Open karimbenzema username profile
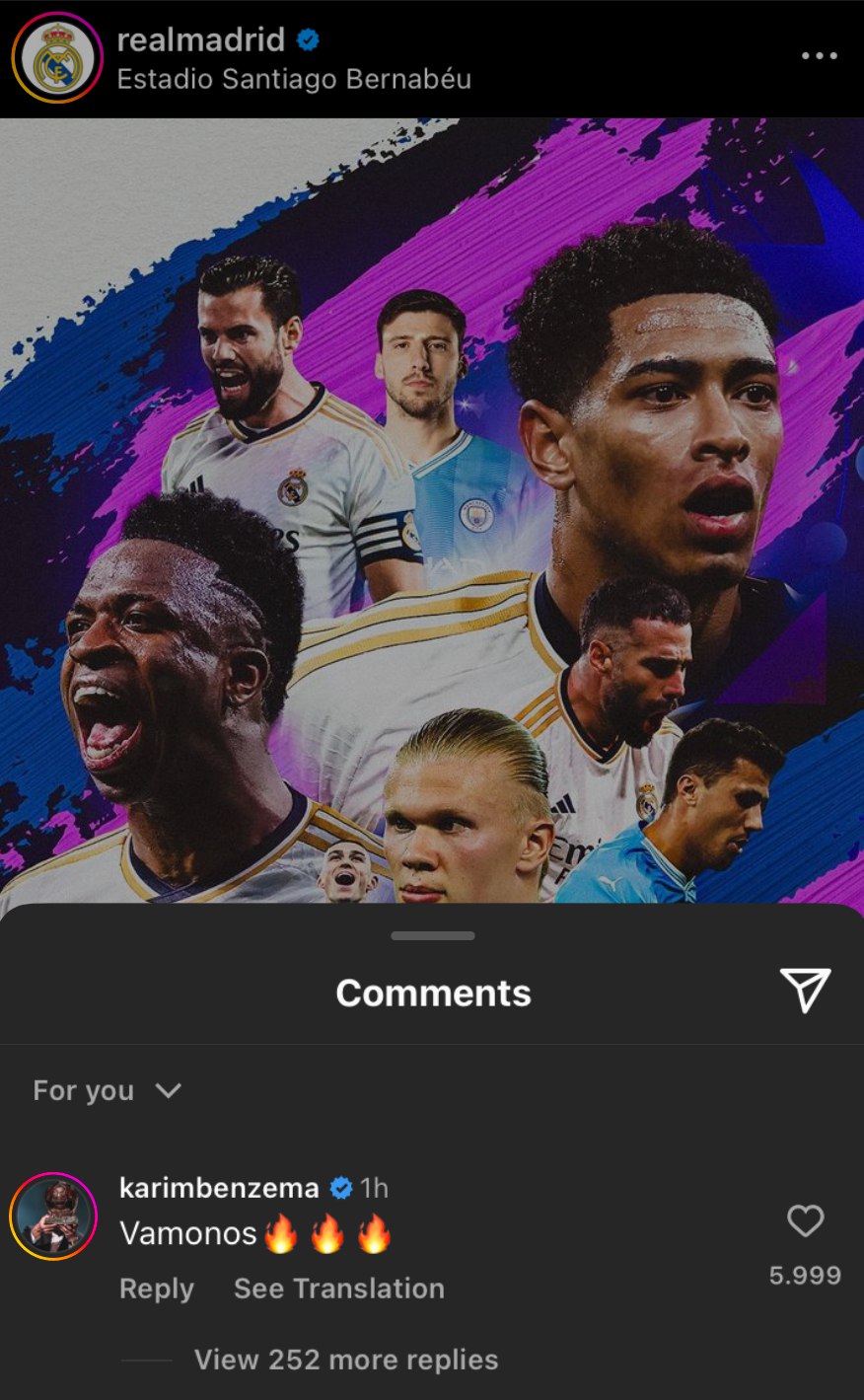Screen dimensions: 864x1400 218,1188
